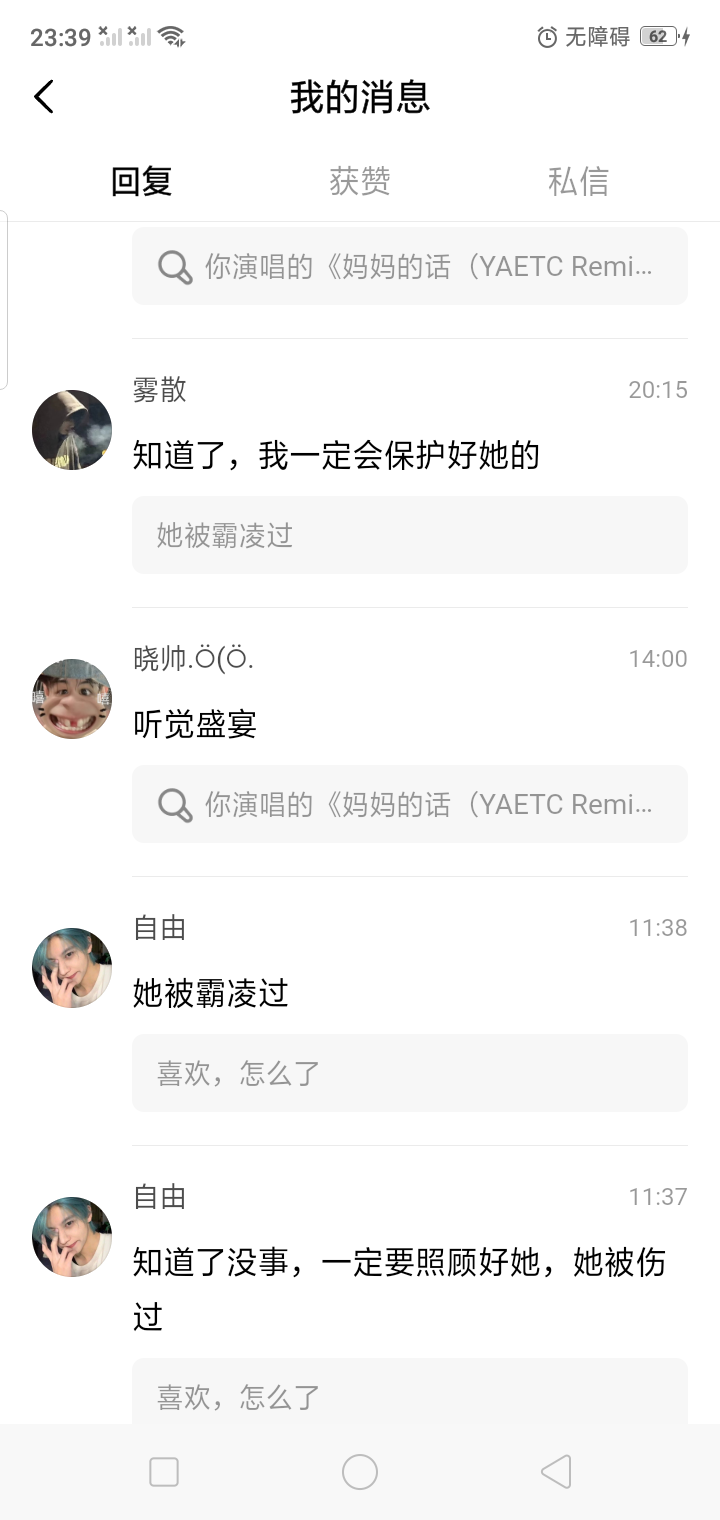Go back using the top-left arrow
720x1520 pixels.
coord(44,97)
